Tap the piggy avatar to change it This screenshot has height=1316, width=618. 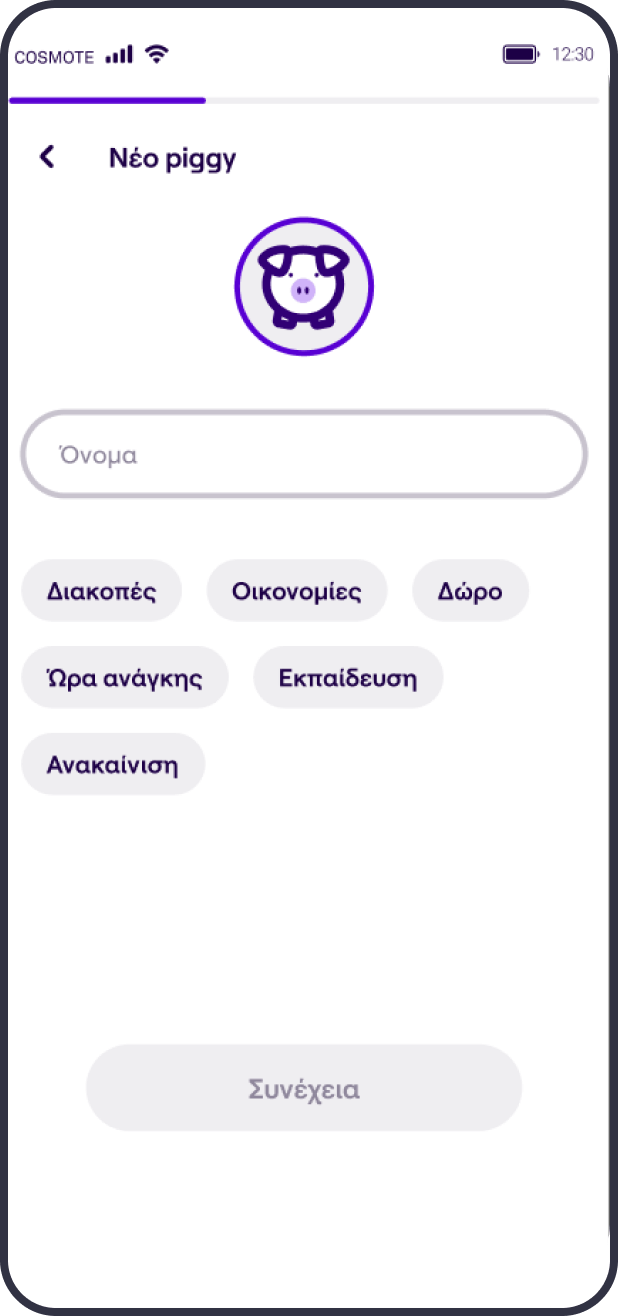pyautogui.click(x=304, y=287)
